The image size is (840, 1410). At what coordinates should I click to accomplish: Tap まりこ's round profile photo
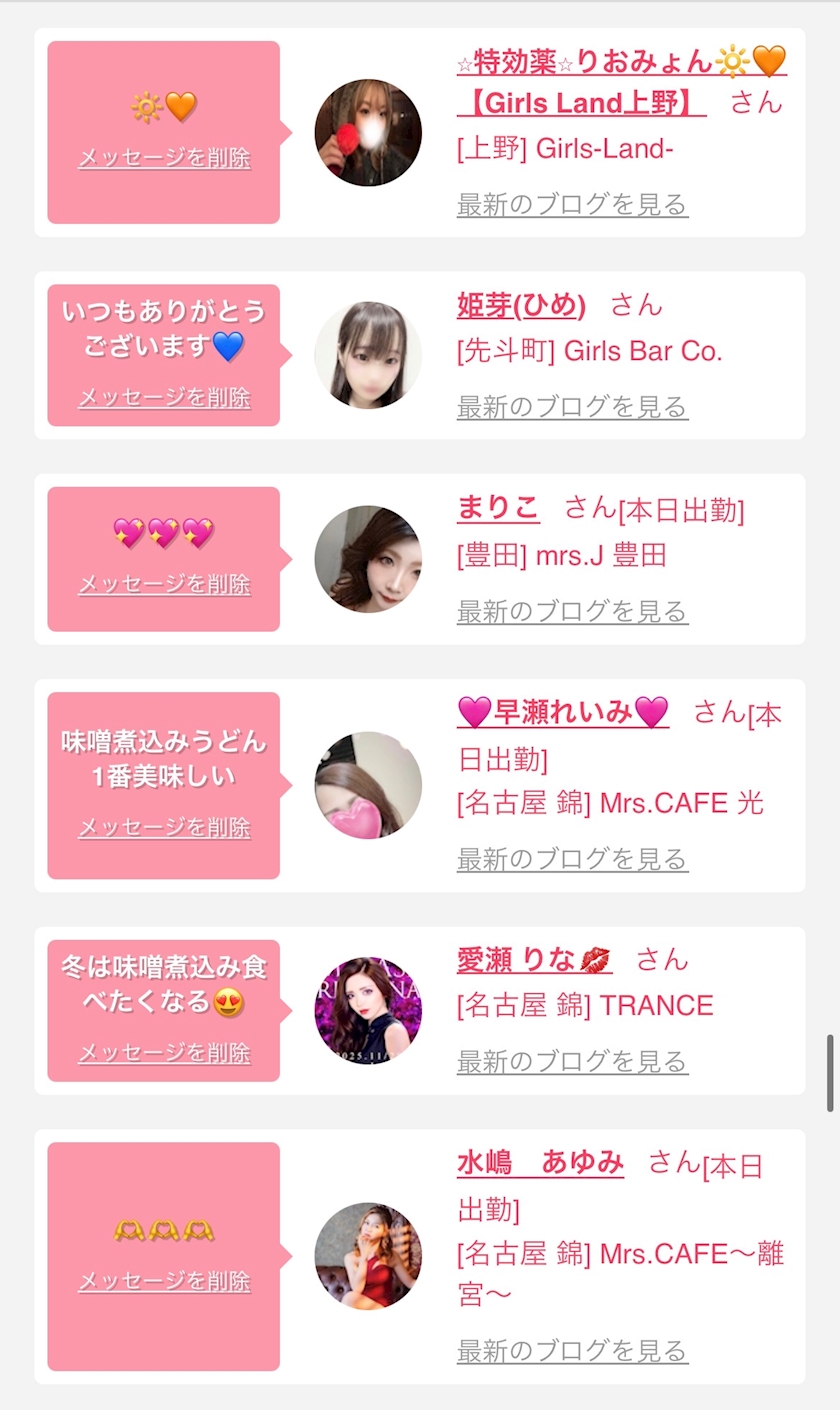pyautogui.click(x=368, y=559)
